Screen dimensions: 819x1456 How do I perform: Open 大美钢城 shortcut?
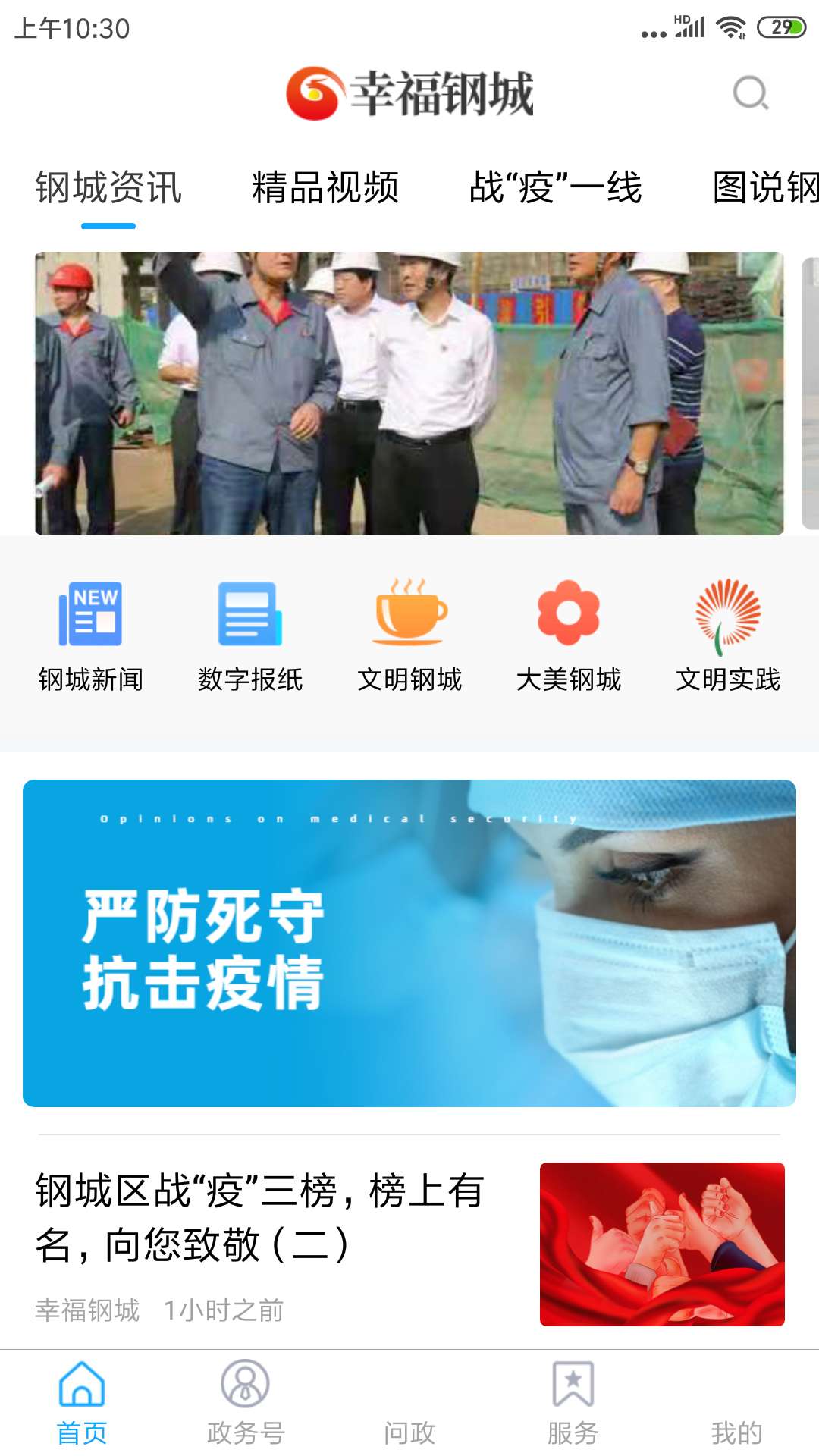coord(569,635)
